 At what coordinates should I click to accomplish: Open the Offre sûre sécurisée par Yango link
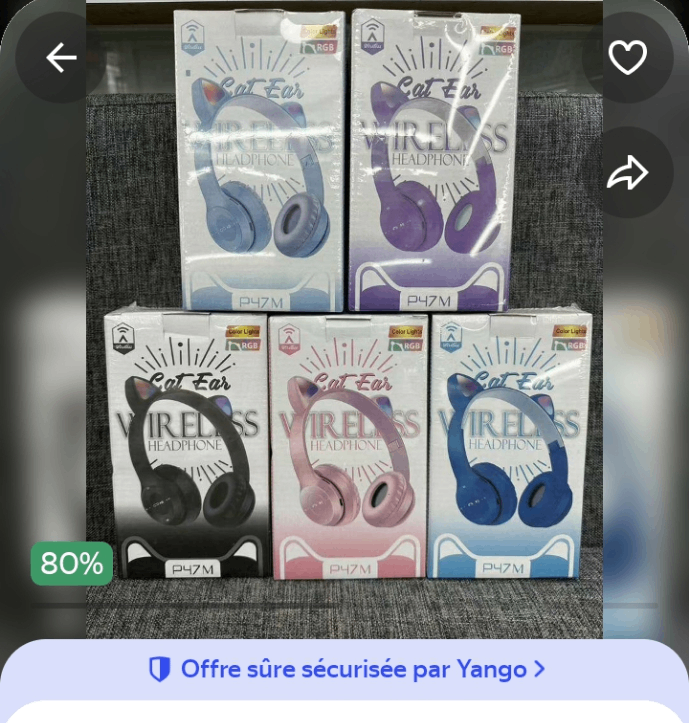tap(346, 669)
